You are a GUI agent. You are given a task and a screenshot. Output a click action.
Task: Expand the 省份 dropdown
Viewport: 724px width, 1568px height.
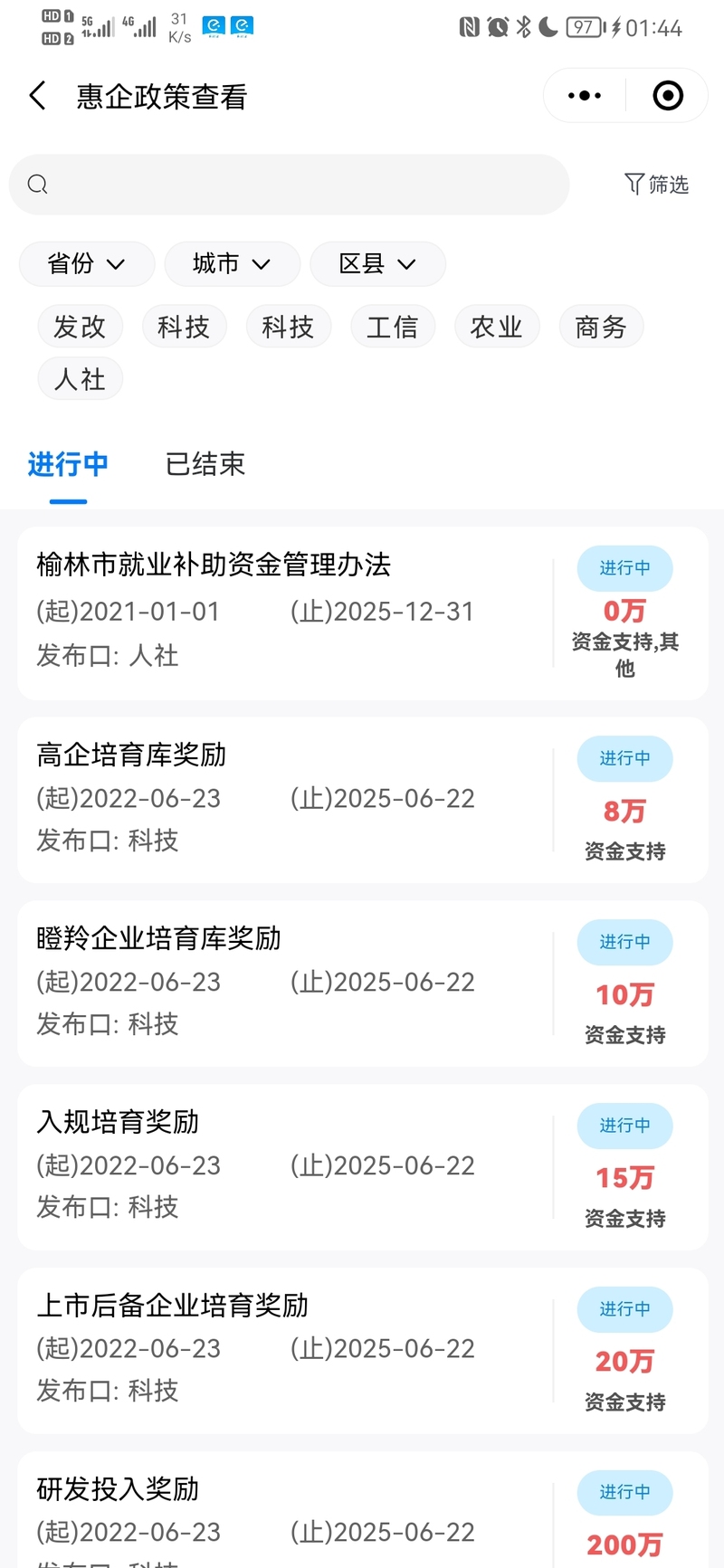(x=87, y=264)
